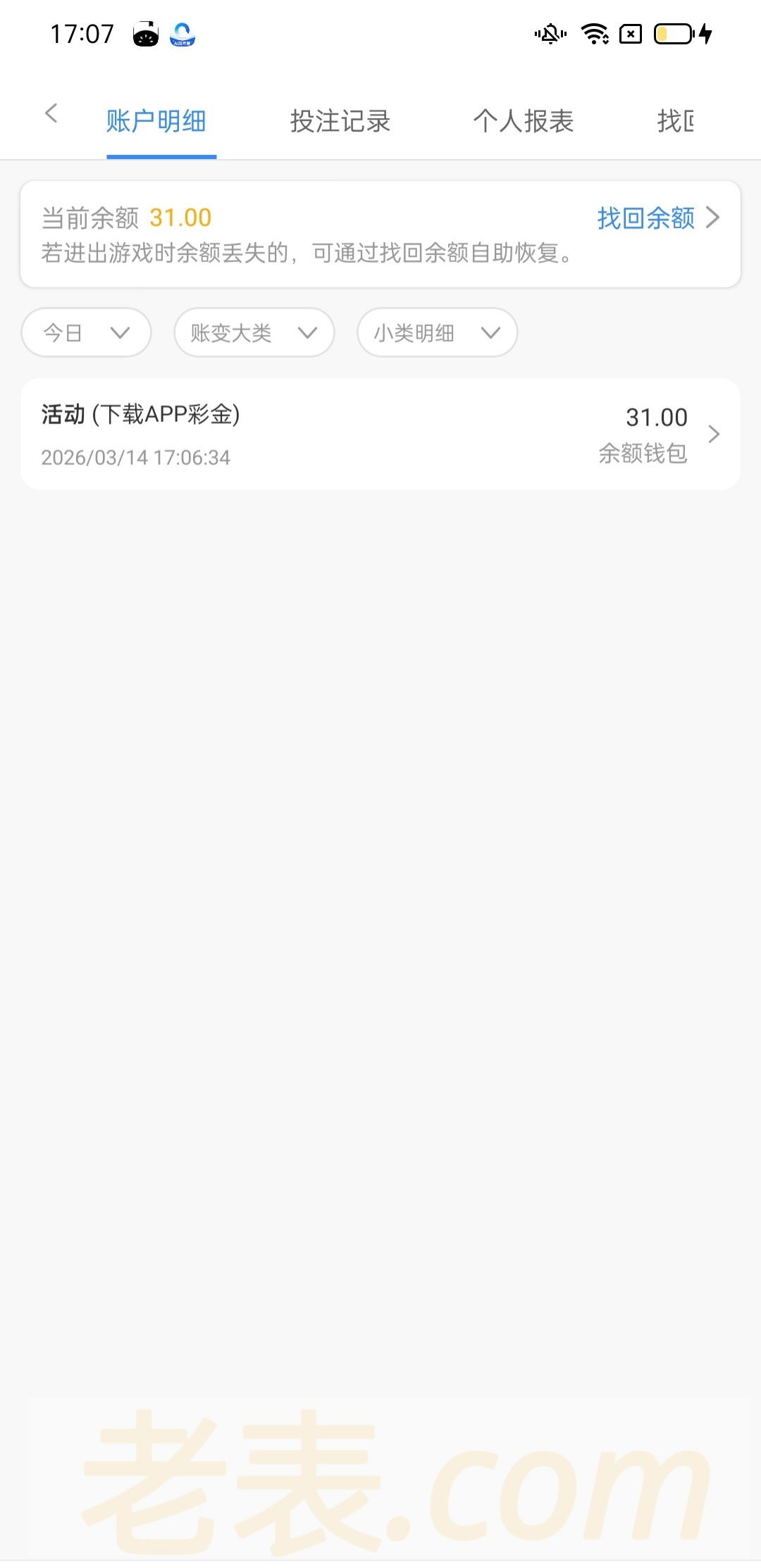Switch to the 个人报表 tab
761x1568 pixels.
(x=524, y=121)
